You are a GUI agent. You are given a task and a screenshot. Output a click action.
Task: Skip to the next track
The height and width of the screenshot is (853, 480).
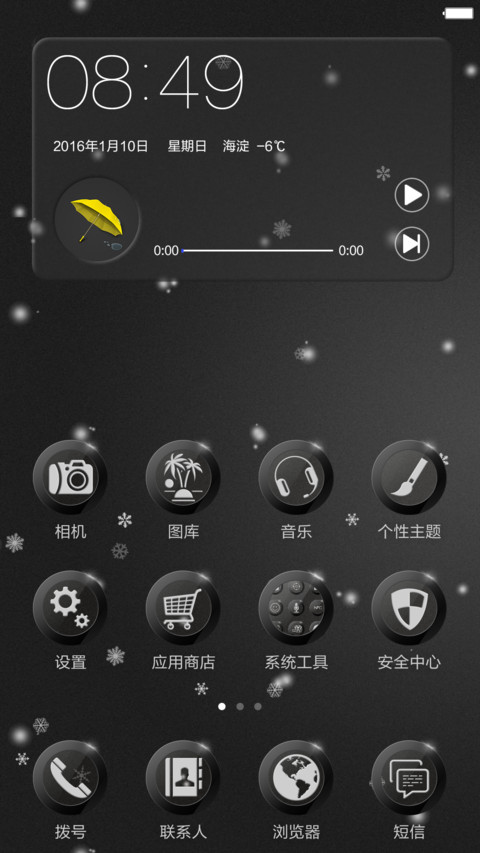(411, 243)
